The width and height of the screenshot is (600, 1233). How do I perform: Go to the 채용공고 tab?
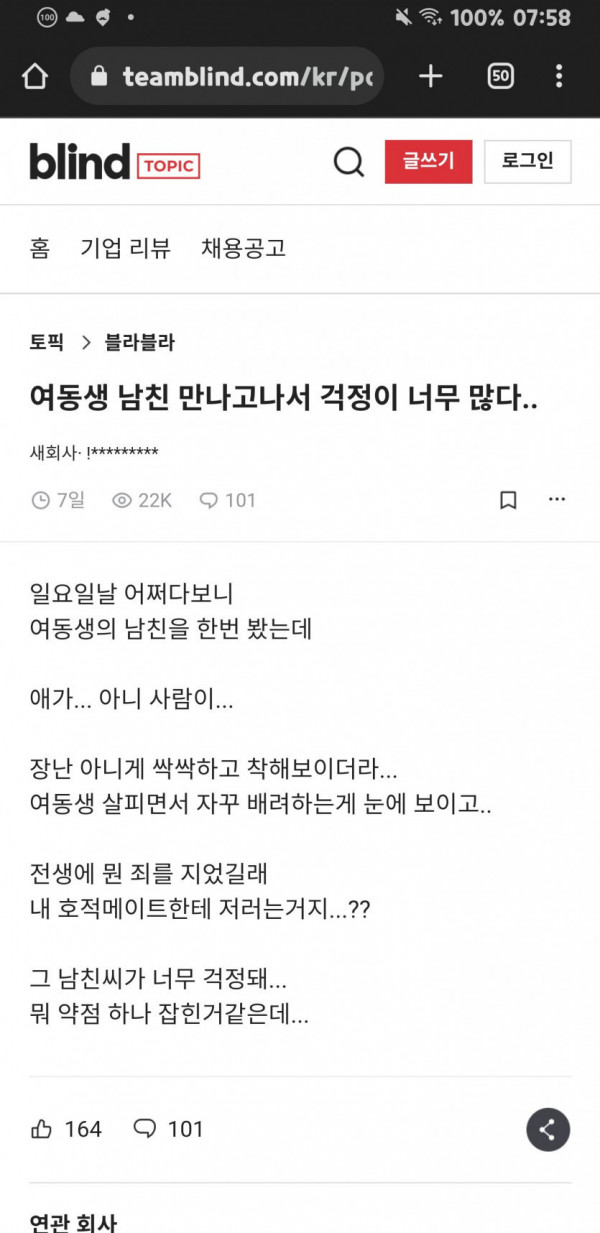click(244, 248)
